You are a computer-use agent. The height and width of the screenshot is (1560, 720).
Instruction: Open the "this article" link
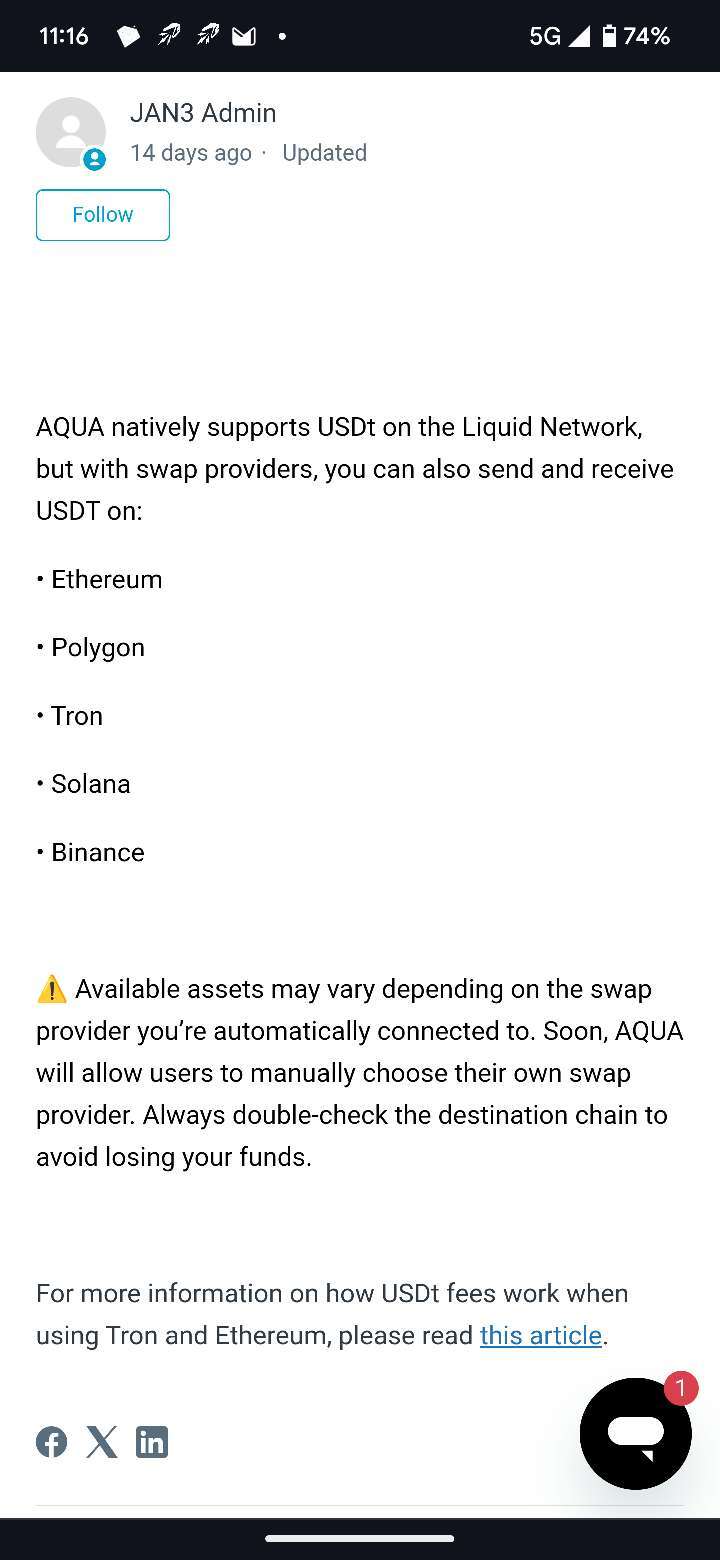[x=541, y=1336]
